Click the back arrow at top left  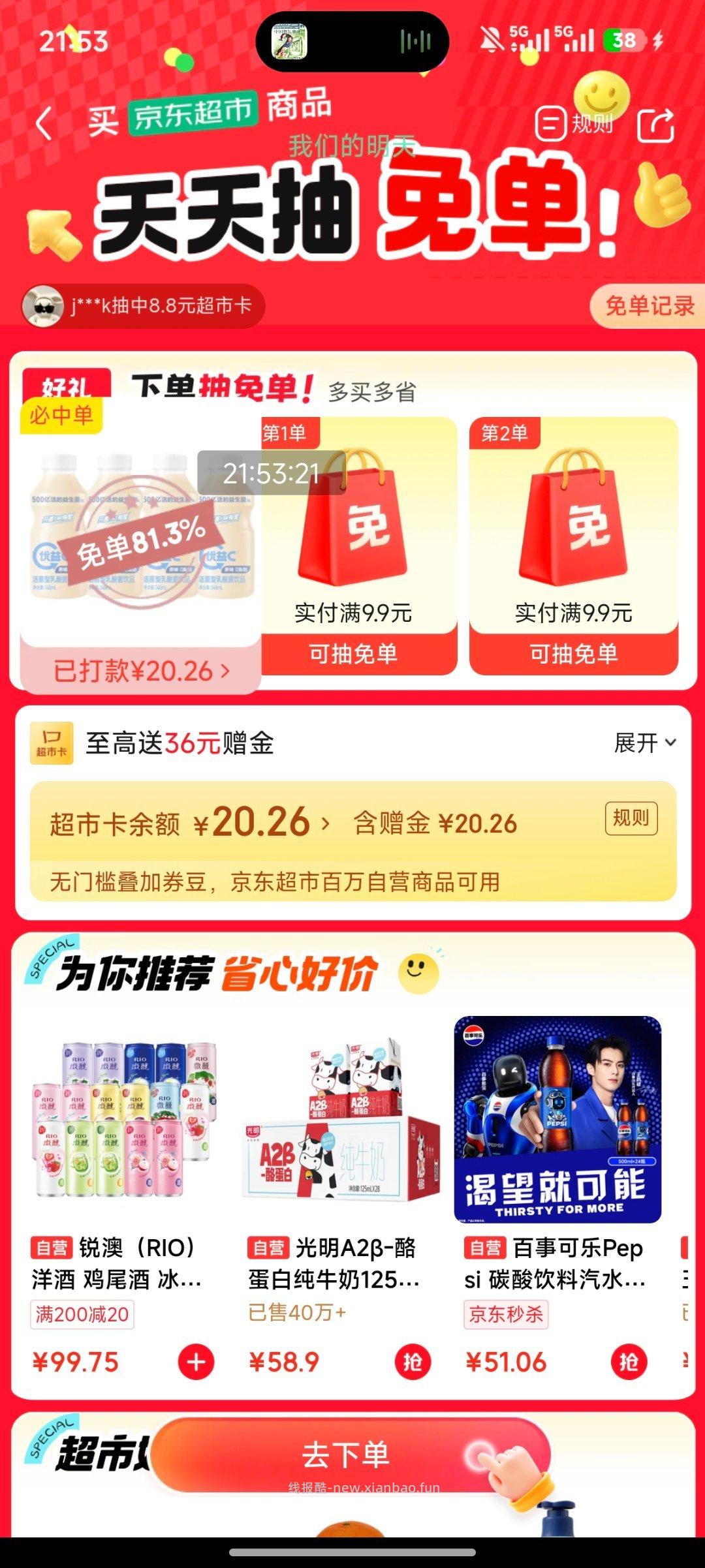click(43, 124)
